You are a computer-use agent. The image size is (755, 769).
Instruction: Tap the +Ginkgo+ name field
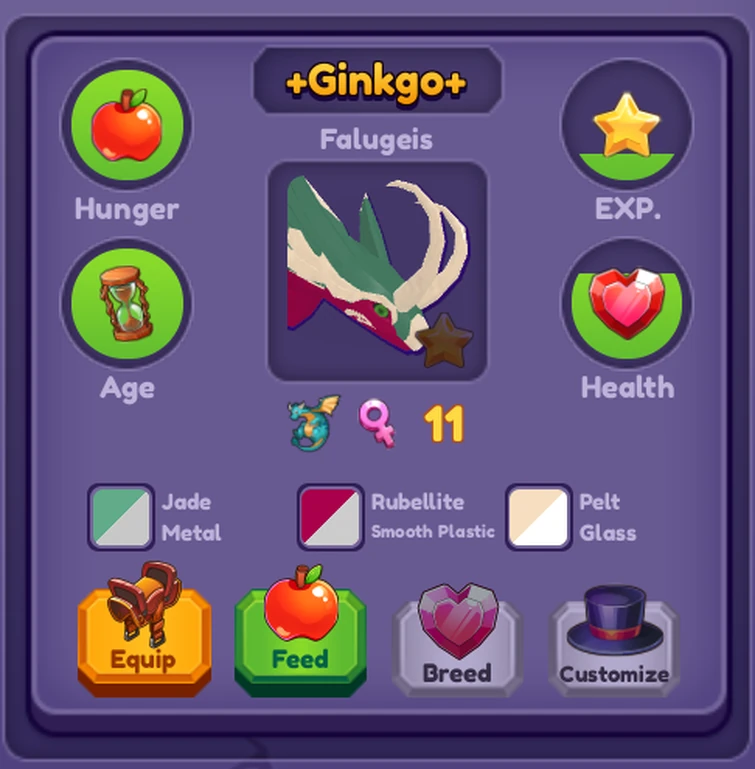click(377, 83)
